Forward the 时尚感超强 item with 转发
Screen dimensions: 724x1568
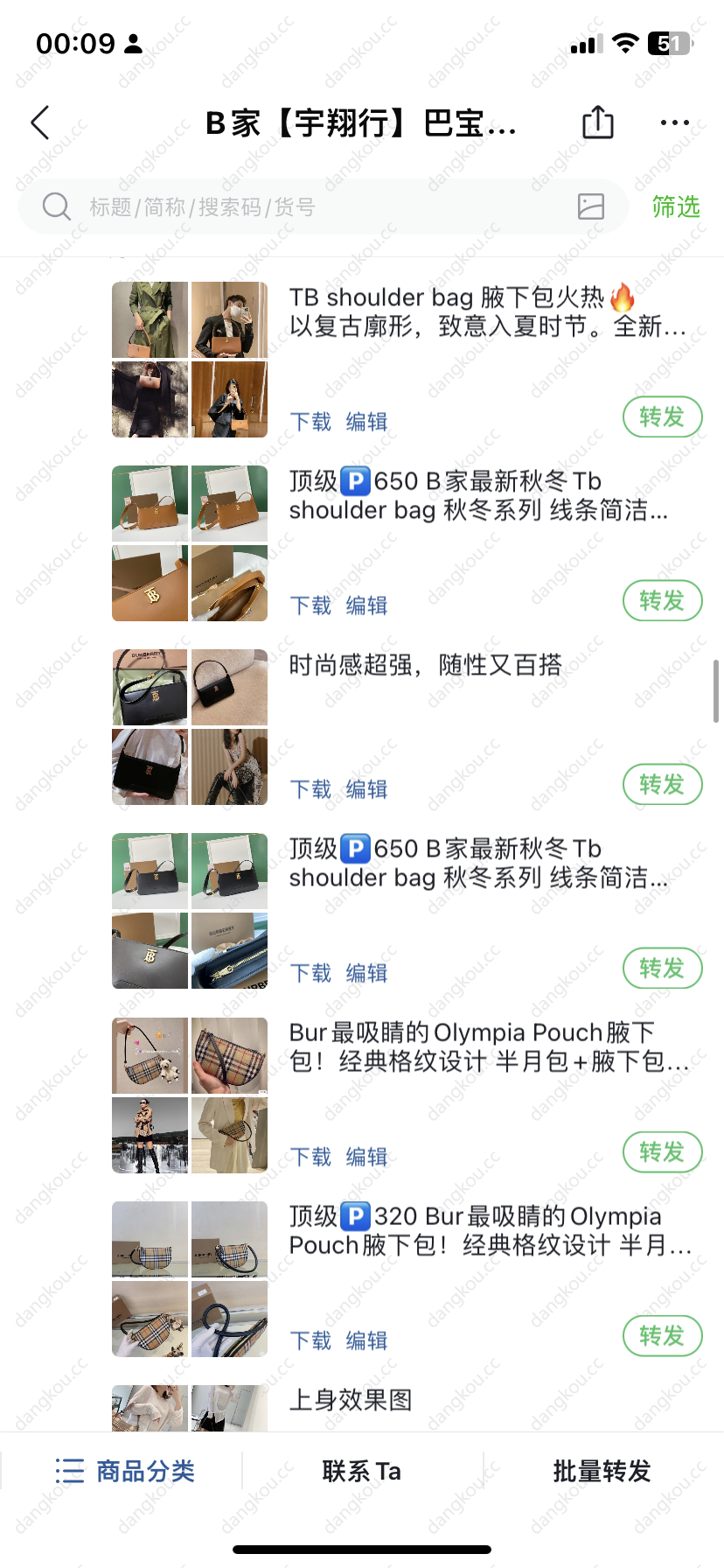pos(662,784)
